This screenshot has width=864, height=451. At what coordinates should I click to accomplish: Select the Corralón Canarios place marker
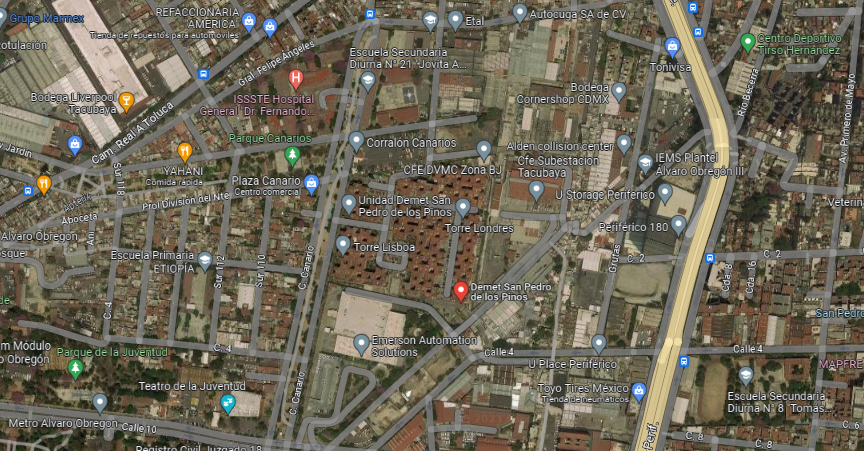coord(357,142)
